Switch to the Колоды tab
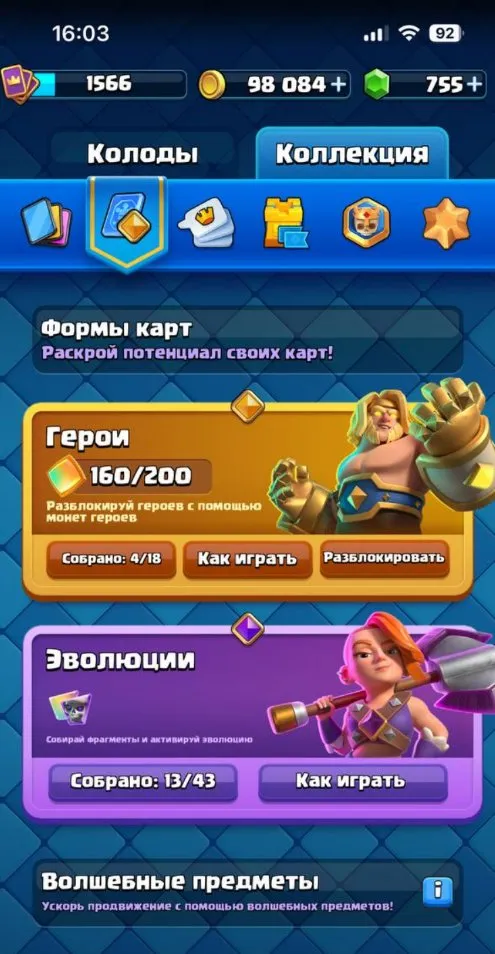The width and height of the screenshot is (495, 954). tap(142, 154)
